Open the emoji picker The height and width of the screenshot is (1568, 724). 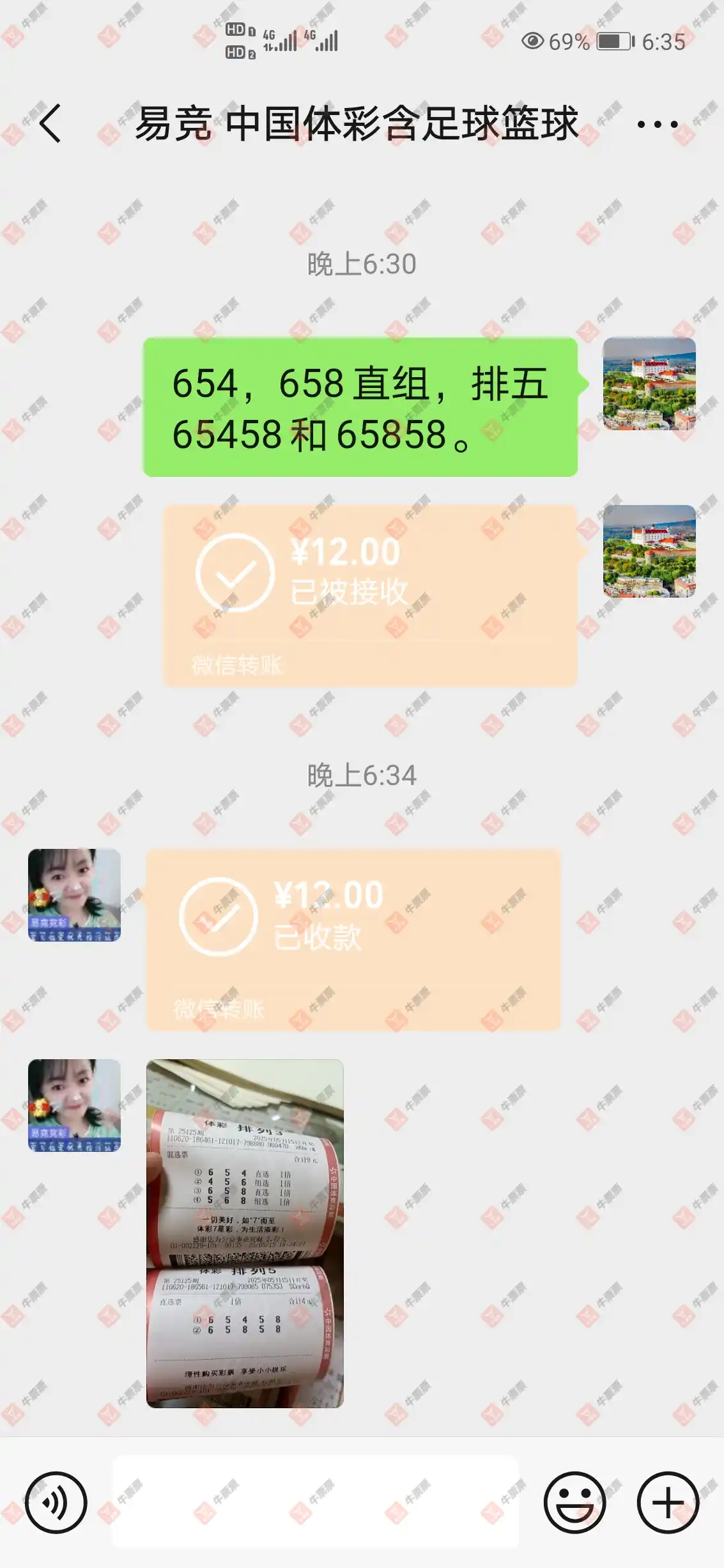pos(574,1502)
